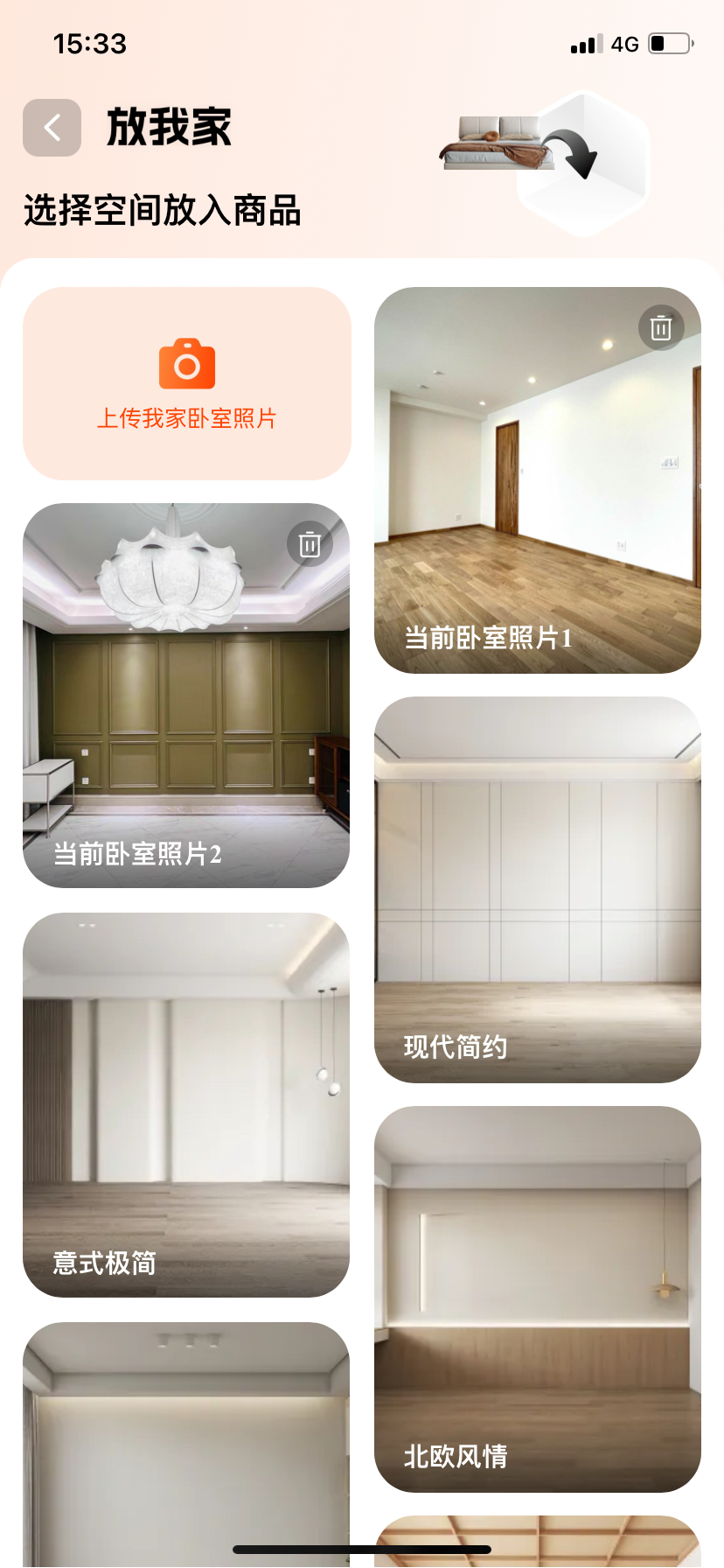
Task: Delete 当前卧室照片2 with the trash icon
Action: [x=310, y=544]
